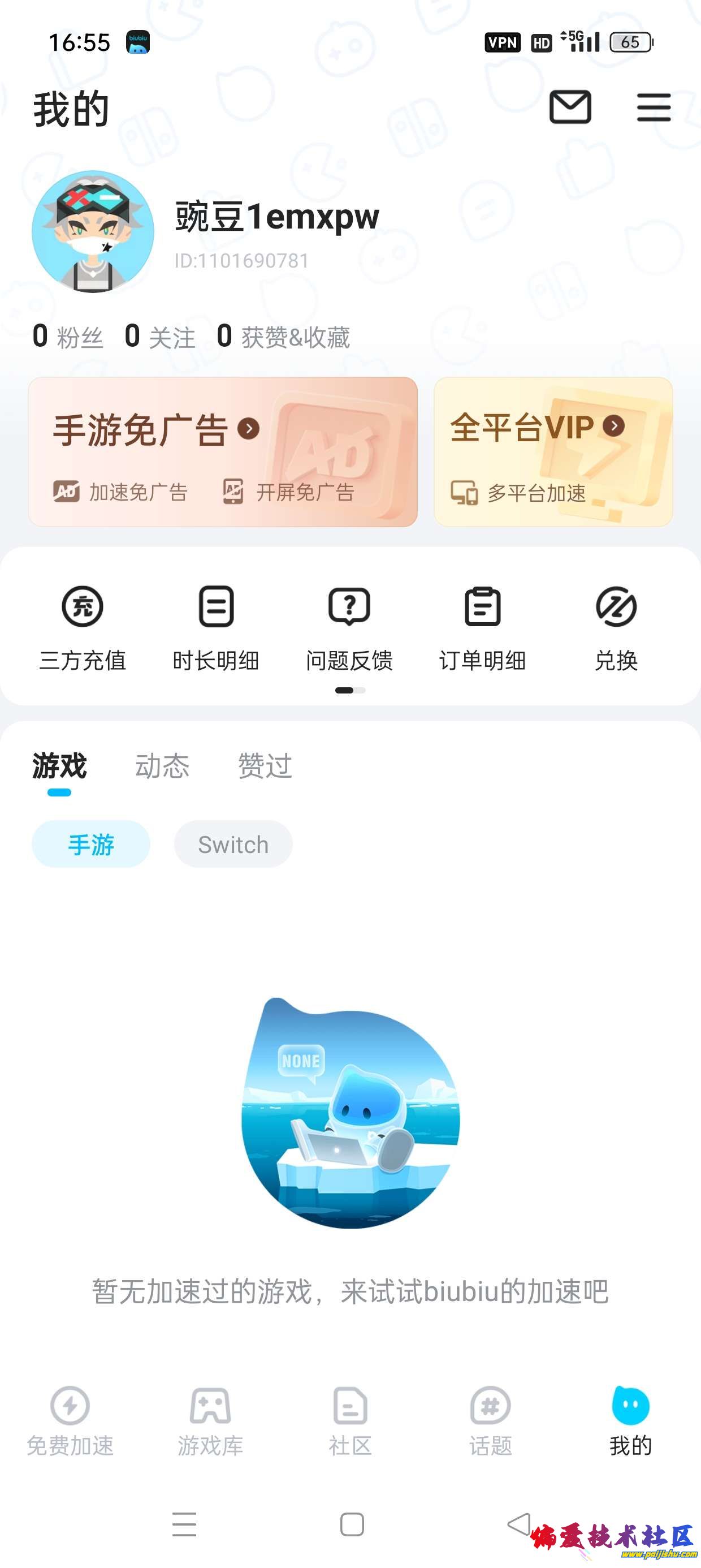Select the 手游 chip
This screenshot has width=701, height=1568.
tap(90, 845)
